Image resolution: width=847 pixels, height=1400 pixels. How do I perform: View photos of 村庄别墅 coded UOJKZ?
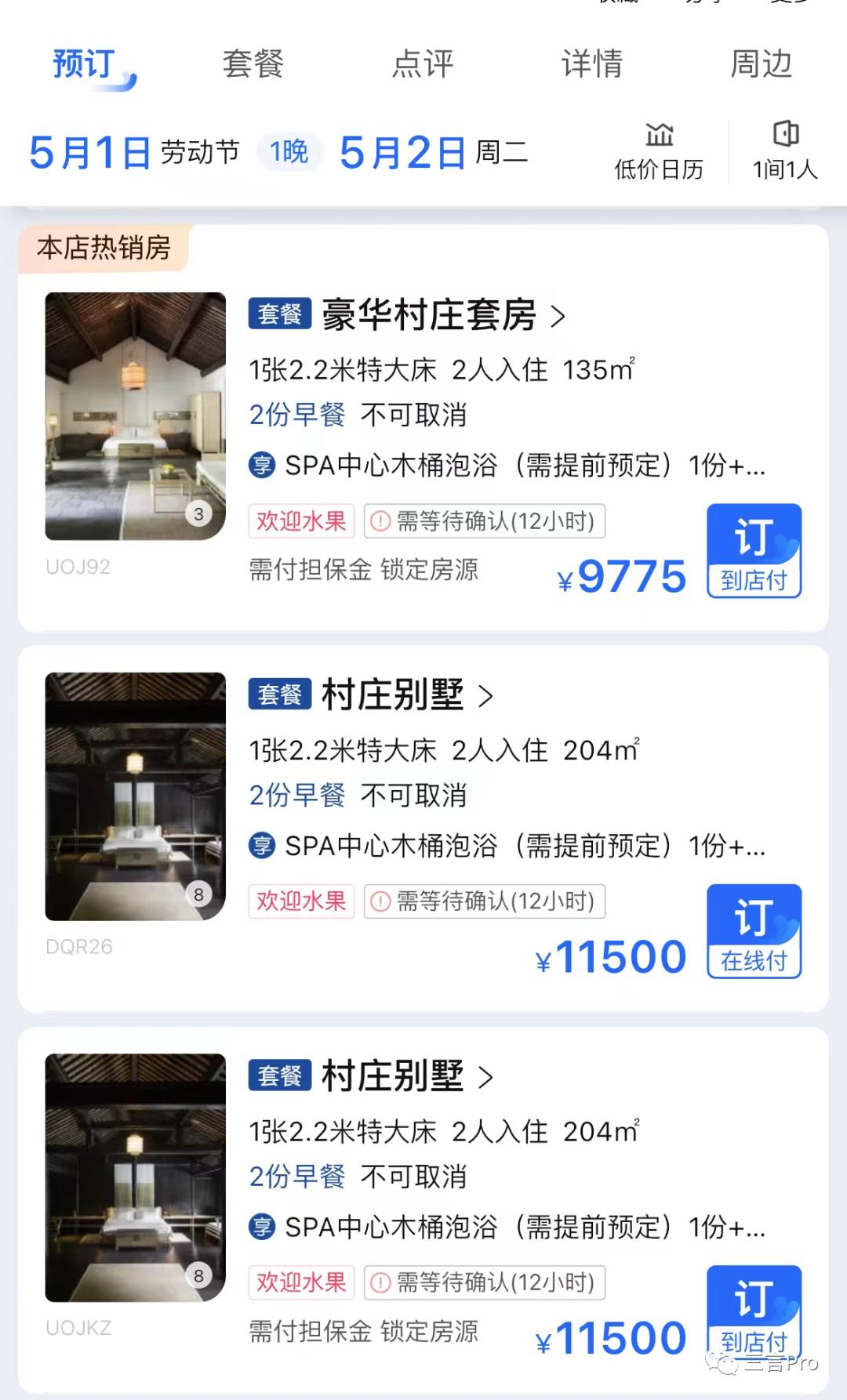click(x=136, y=1177)
